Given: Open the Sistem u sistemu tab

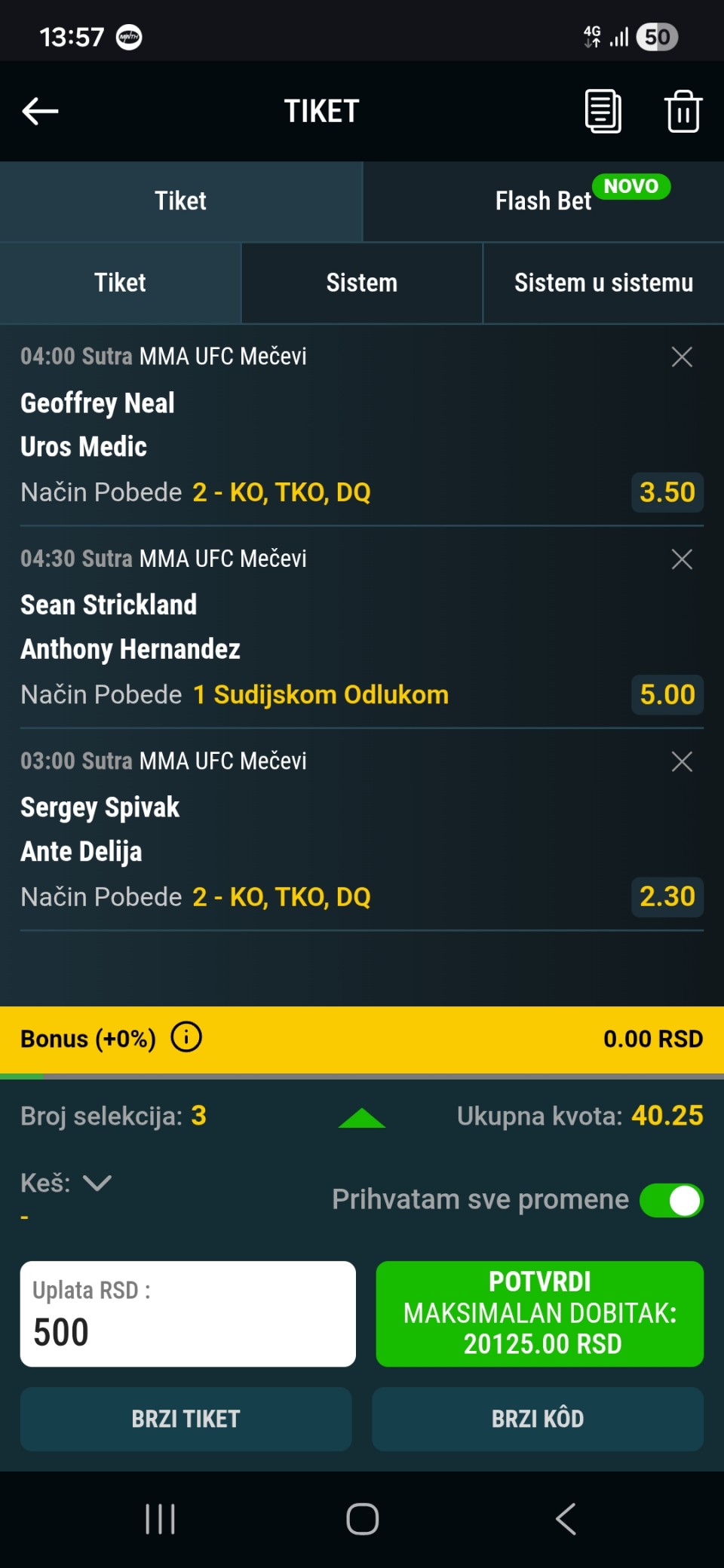Looking at the screenshot, I should coord(603,283).
